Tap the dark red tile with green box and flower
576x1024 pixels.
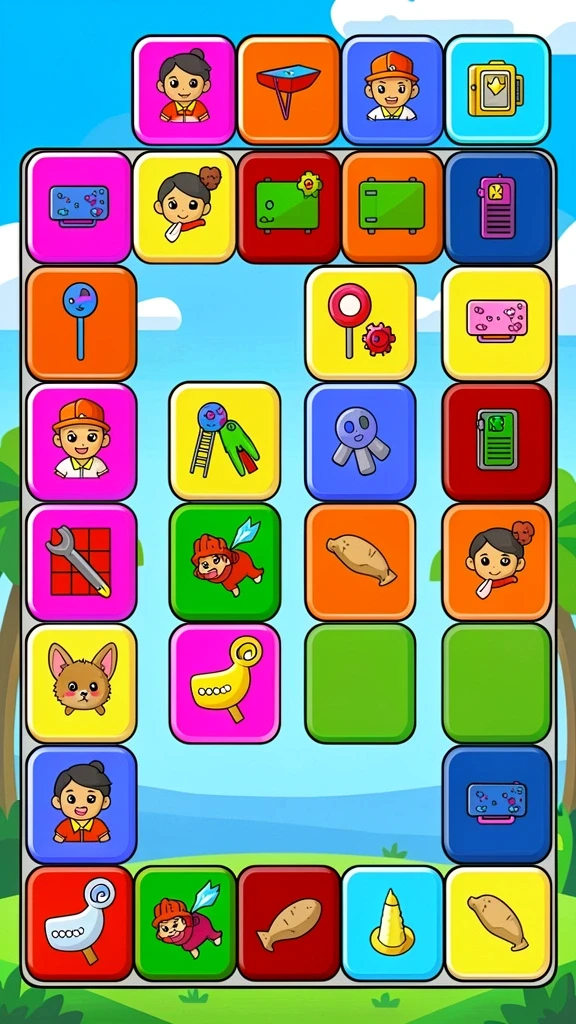(289, 207)
